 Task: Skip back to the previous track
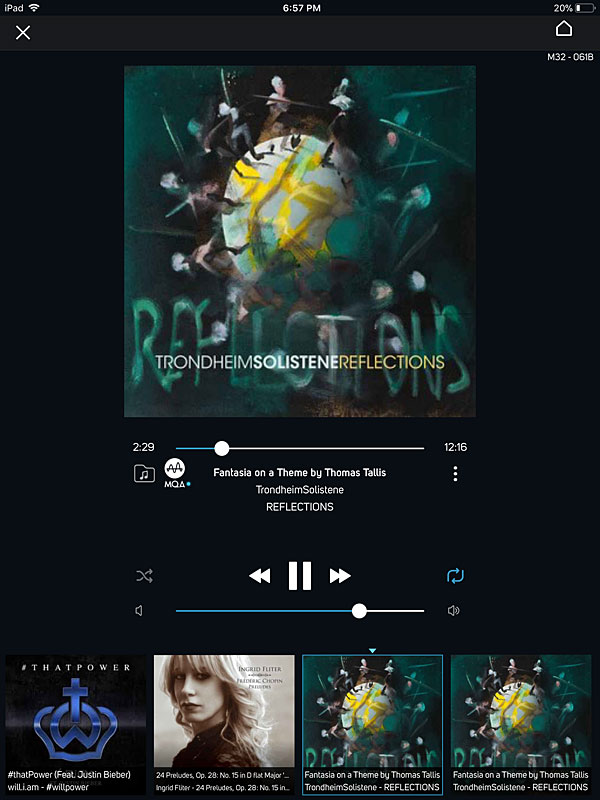pos(259,575)
